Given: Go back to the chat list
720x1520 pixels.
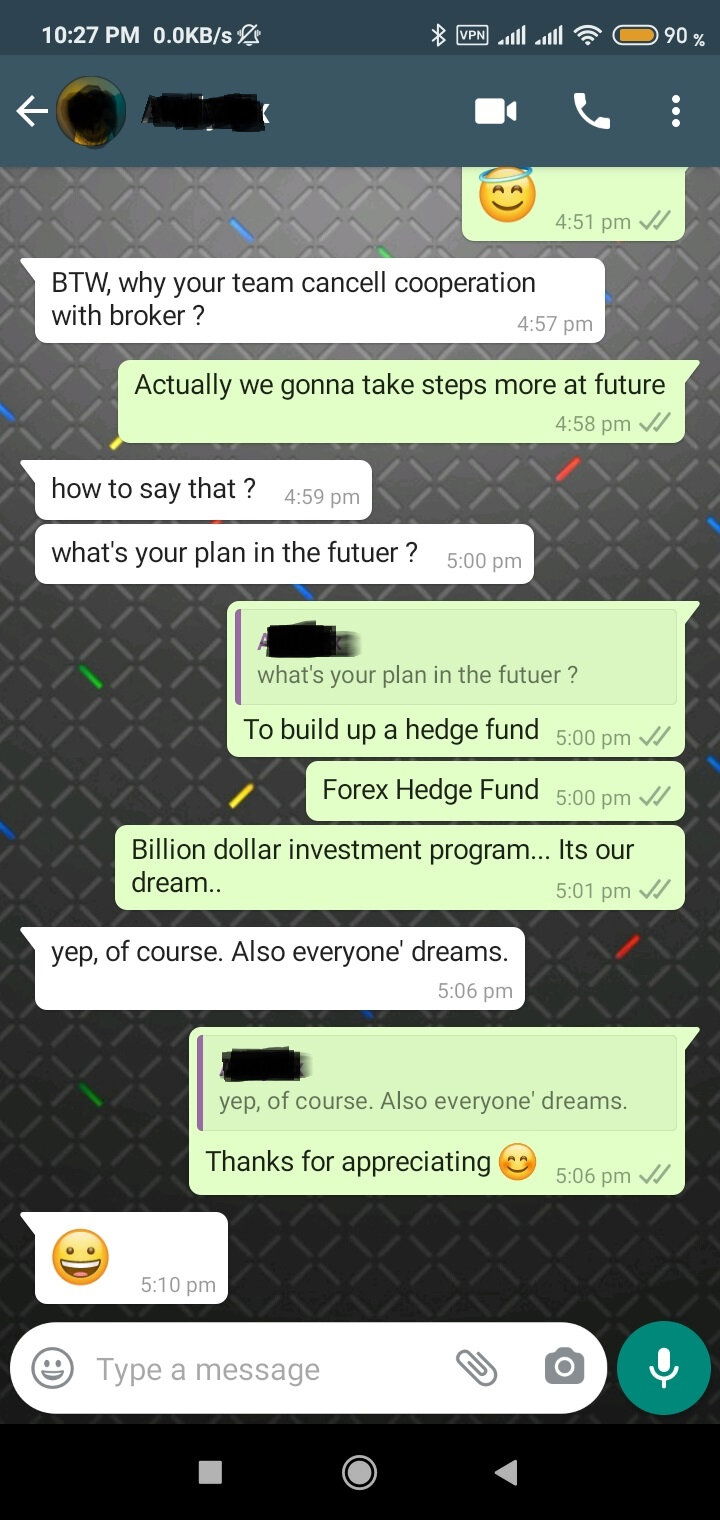Looking at the screenshot, I should [x=32, y=112].
